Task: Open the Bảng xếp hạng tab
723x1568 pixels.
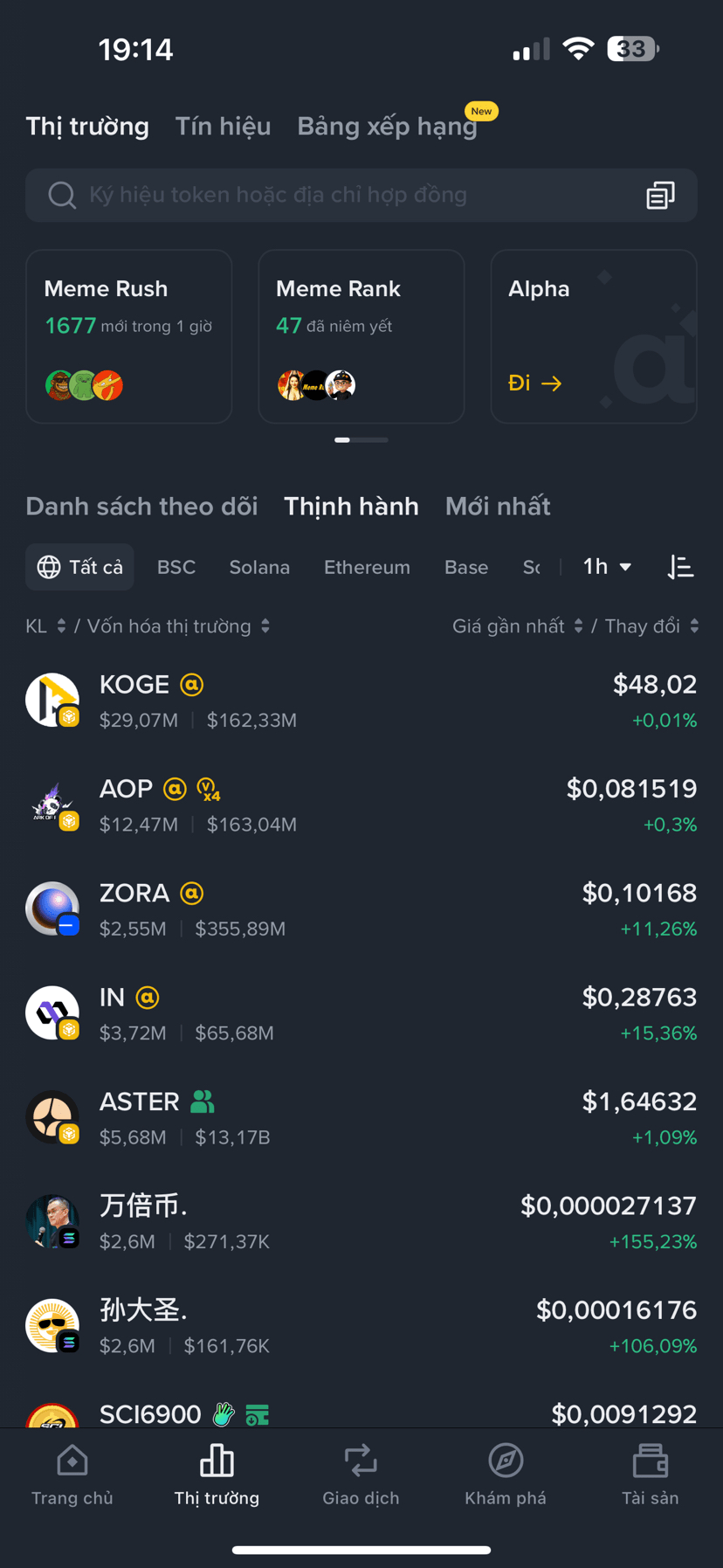Action: (x=387, y=127)
